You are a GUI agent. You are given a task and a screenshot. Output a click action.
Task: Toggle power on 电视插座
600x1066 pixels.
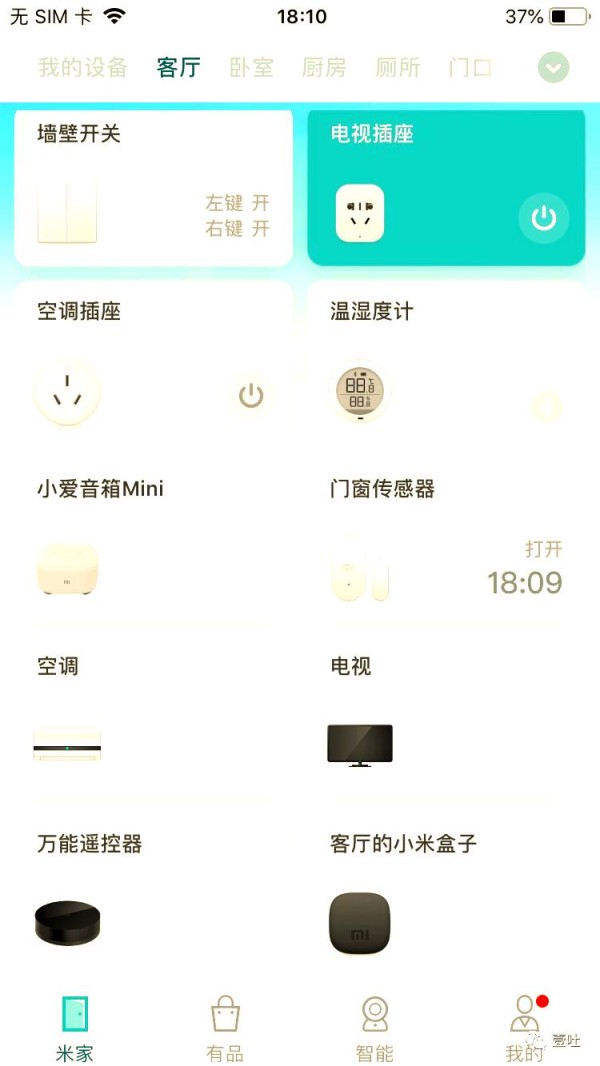click(x=543, y=218)
